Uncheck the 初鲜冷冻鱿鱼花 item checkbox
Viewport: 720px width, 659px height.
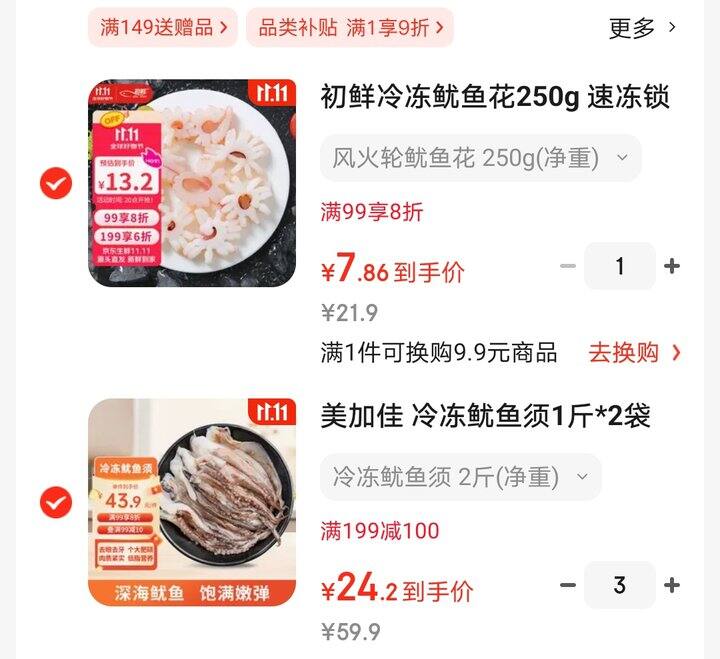56,183
